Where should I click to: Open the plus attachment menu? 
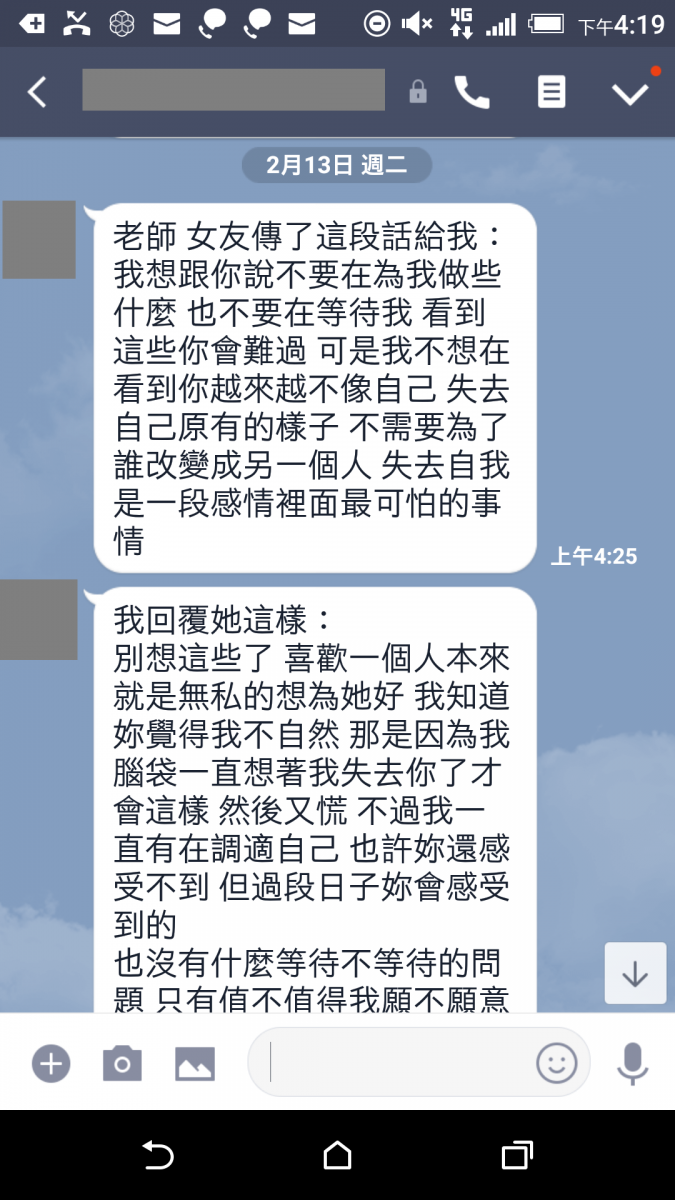coord(50,1063)
